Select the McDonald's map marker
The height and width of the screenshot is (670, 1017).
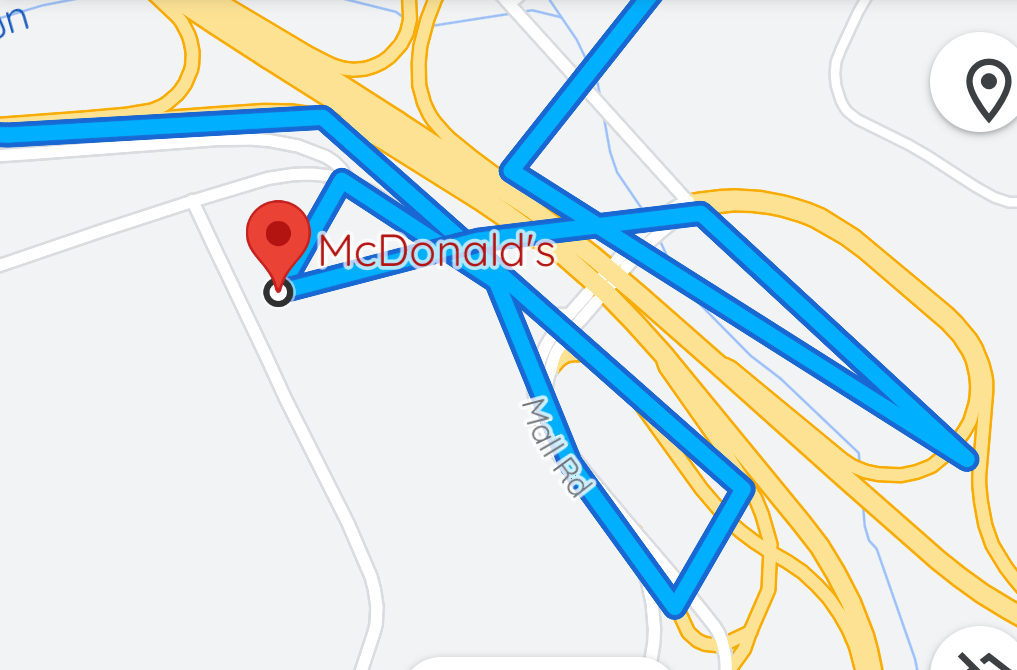pyautogui.click(x=278, y=236)
